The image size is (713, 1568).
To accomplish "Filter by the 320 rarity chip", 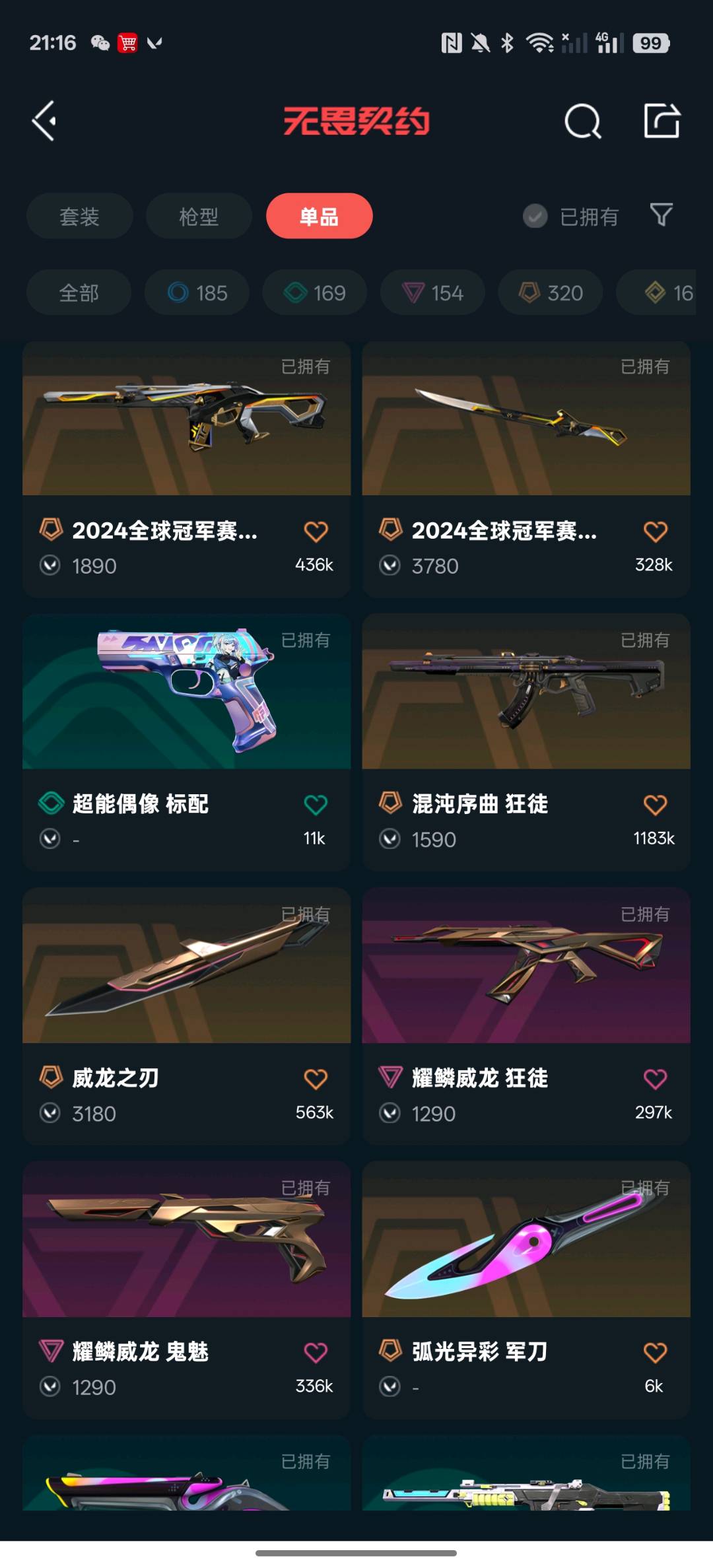I will (551, 292).
